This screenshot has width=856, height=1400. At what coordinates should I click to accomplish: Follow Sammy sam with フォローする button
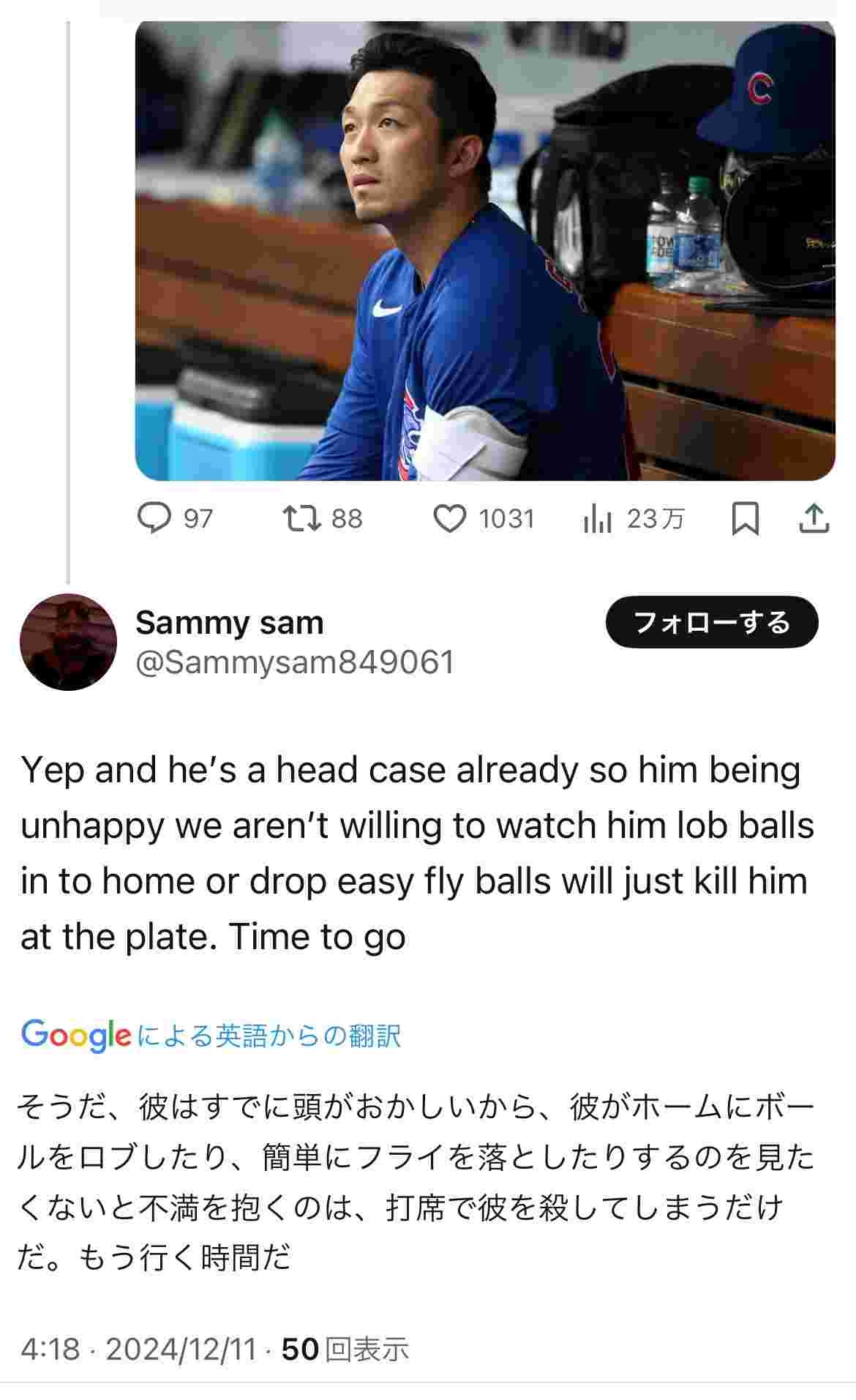(x=711, y=622)
